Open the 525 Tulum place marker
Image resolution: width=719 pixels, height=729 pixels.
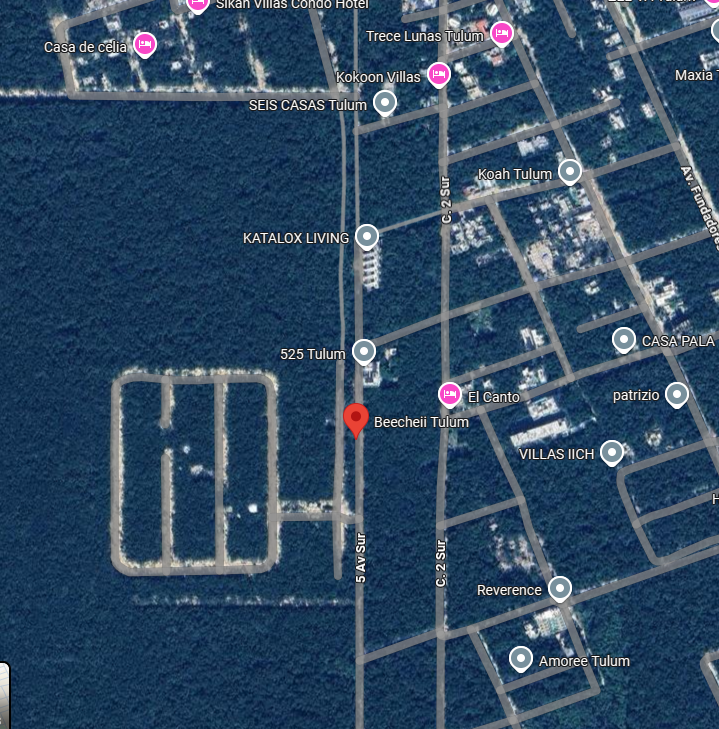tap(364, 351)
